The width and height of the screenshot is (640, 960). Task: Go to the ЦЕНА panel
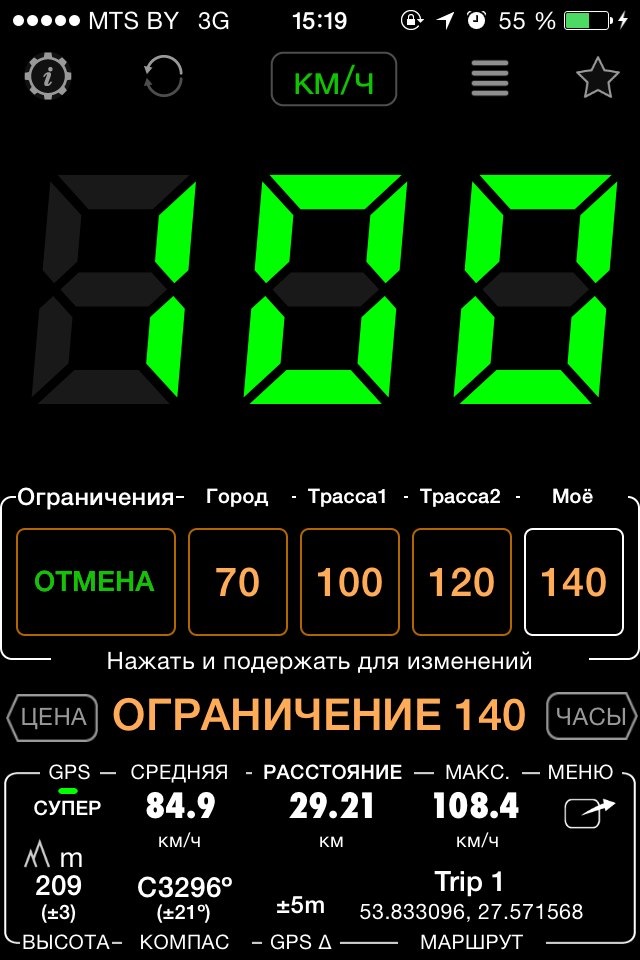click(53, 717)
